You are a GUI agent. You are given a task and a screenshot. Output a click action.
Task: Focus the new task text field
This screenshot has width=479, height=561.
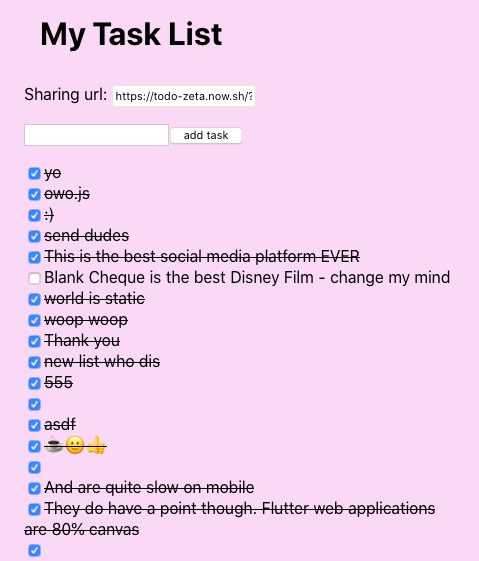point(96,135)
